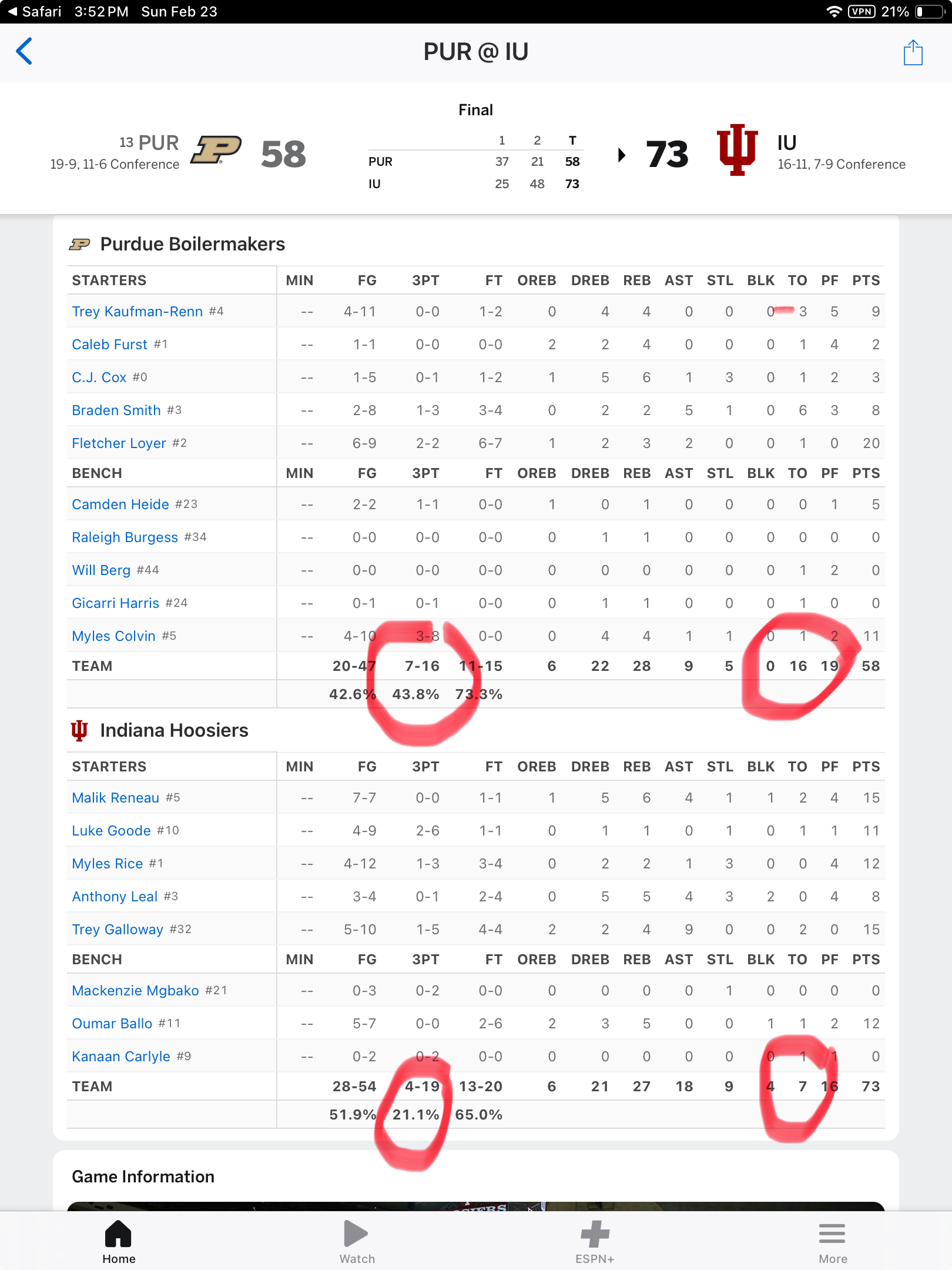View Kanaan Carlyle's profile
Viewport: 952px width, 1270px height.
[x=120, y=1057]
